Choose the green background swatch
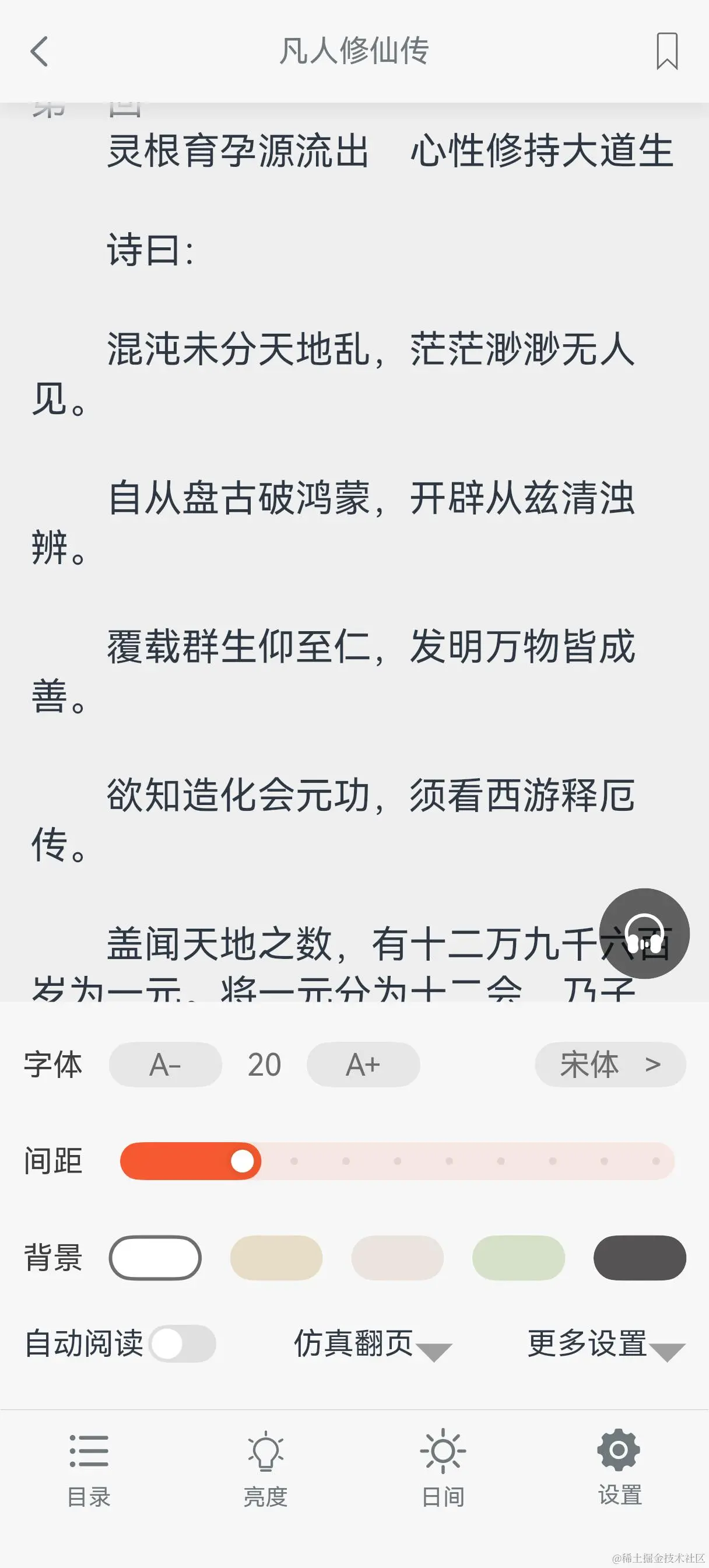Screen dimensions: 709x1568 tap(518, 1258)
